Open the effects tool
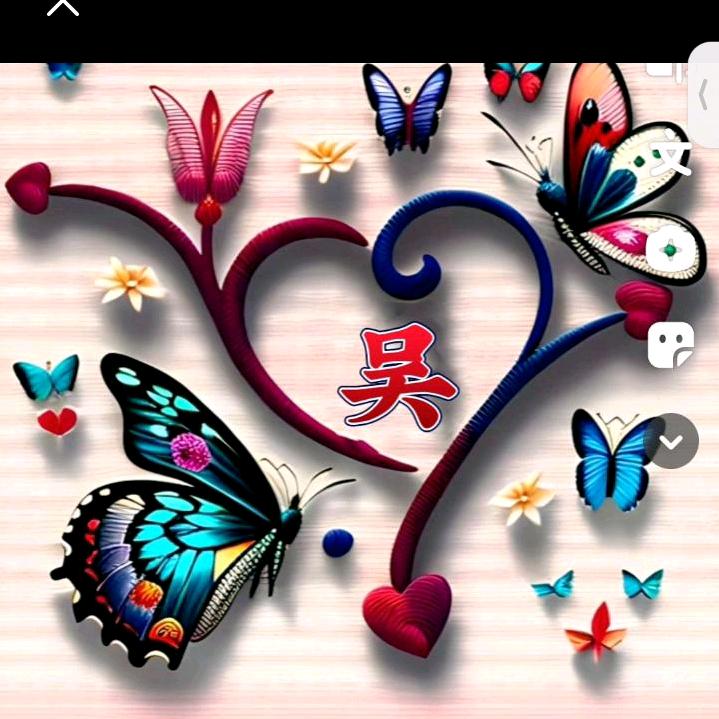Viewport: 719px width, 719px height. point(670,249)
